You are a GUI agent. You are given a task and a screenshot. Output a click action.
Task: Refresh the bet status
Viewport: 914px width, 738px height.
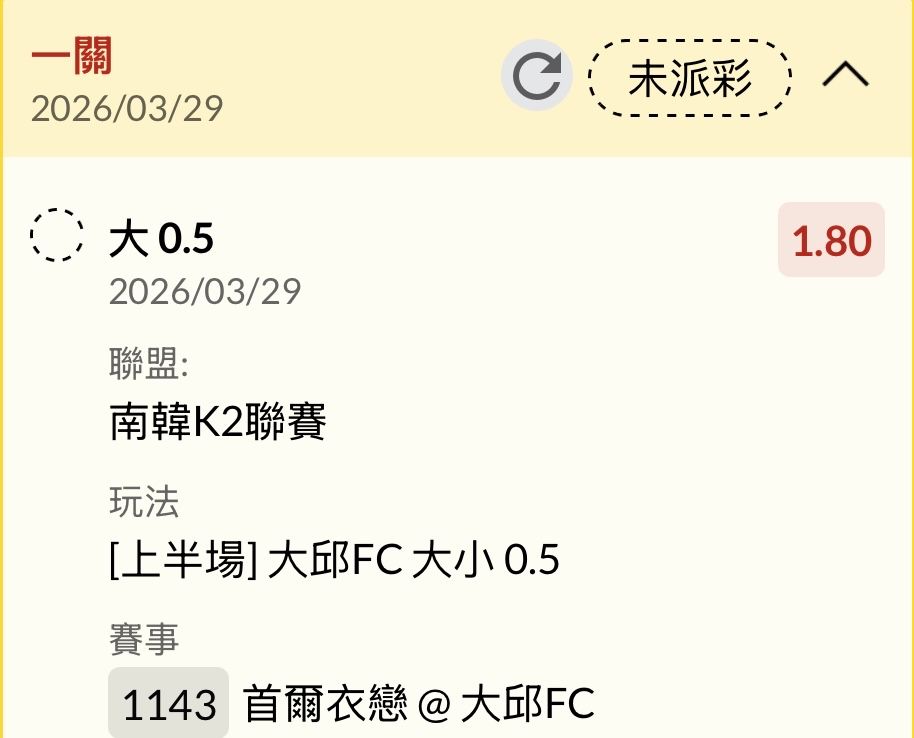pos(537,77)
